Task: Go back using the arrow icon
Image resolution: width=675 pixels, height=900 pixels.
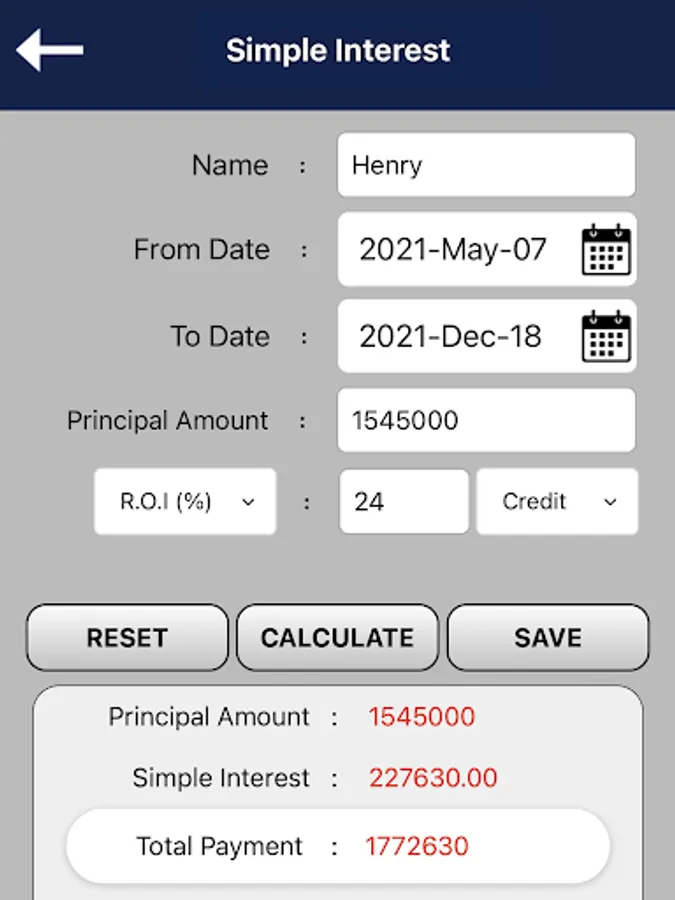Action: coord(50,50)
